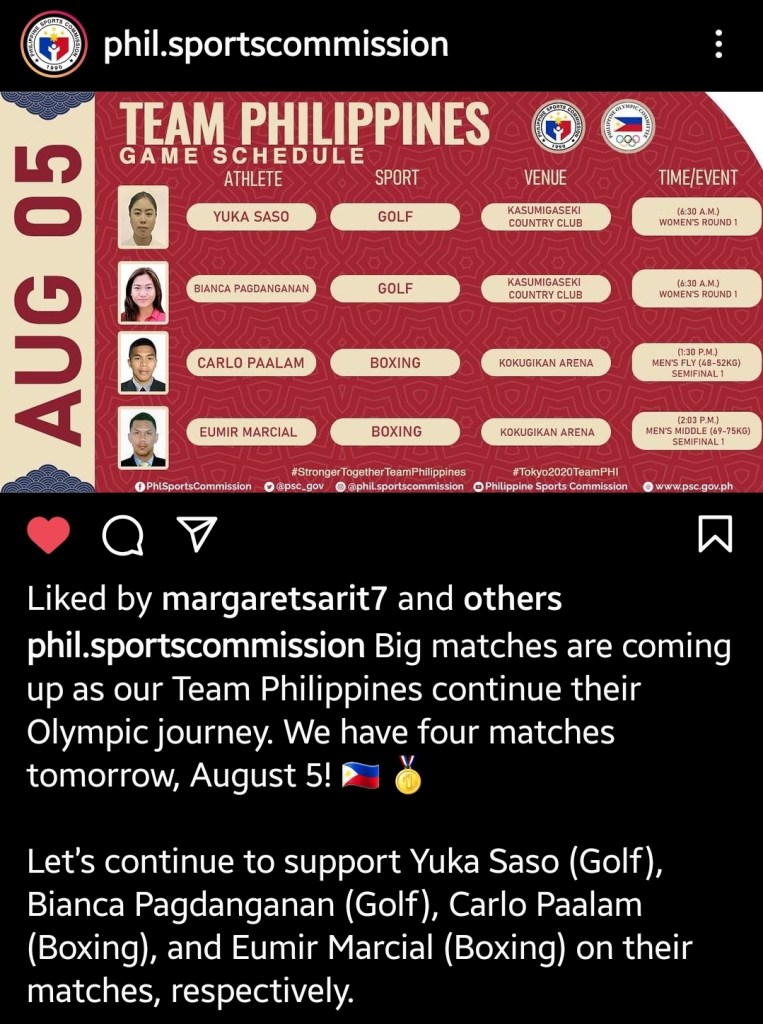
Task: Open phil.sportscommission profile from the header avatar
Action: (54, 45)
